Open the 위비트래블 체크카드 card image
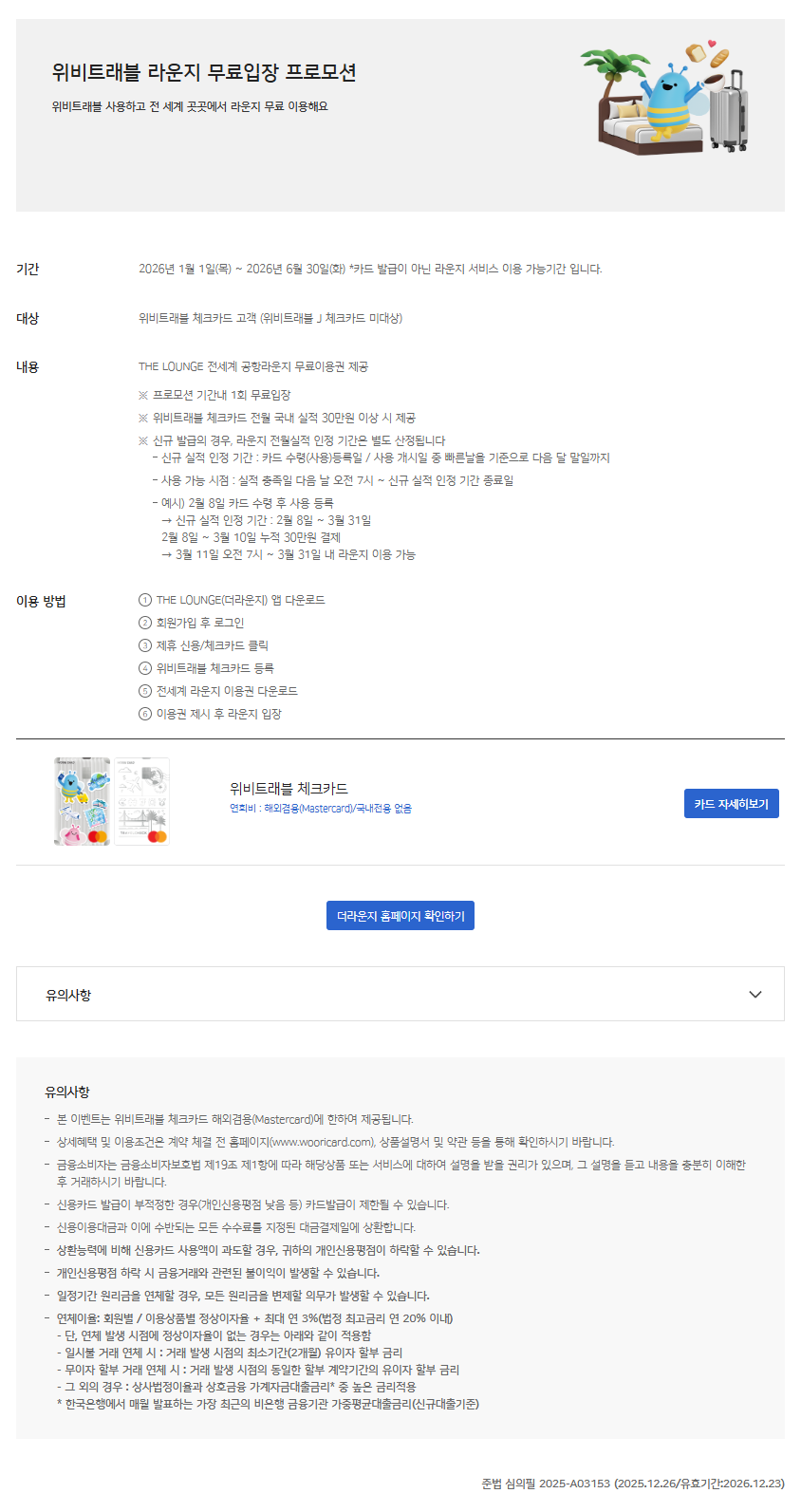 pyautogui.click(x=111, y=801)
